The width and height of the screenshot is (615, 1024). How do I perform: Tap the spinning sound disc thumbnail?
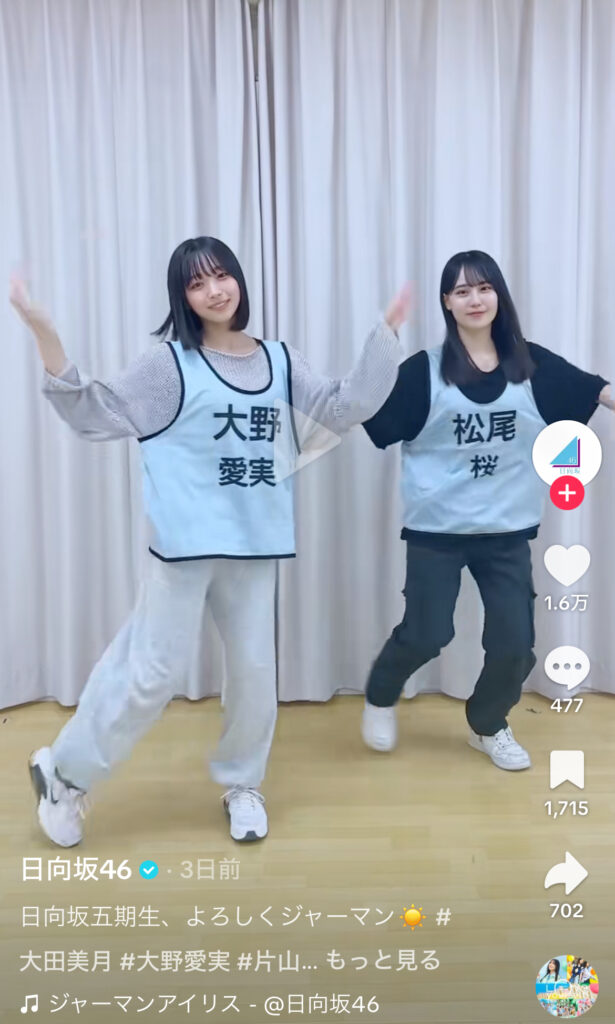tap(566, 986)
